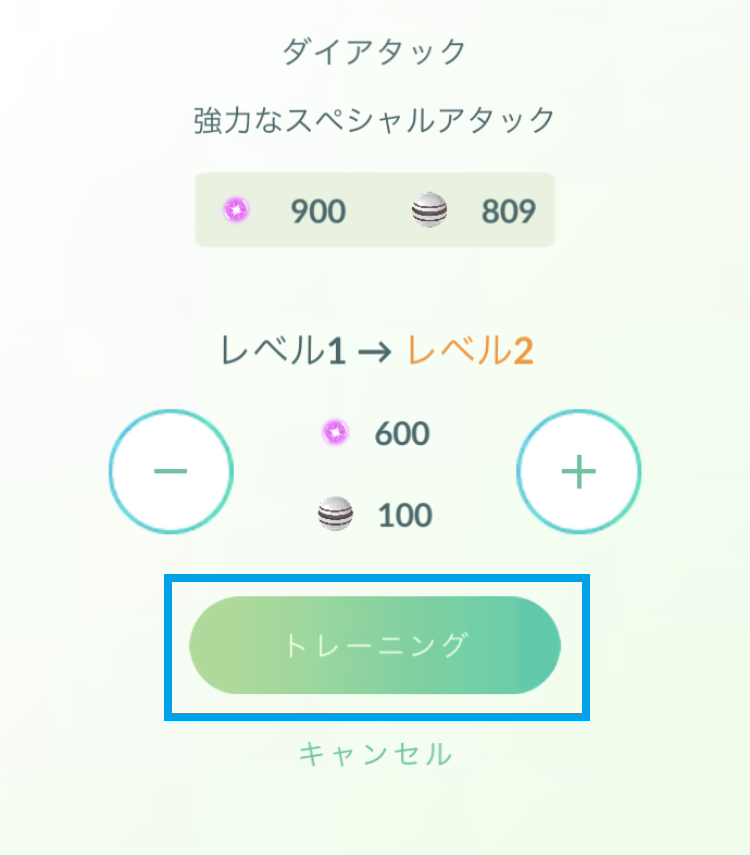
Task: Tap the Stardust currency icon in the resource bar
Action: (234, 211)
